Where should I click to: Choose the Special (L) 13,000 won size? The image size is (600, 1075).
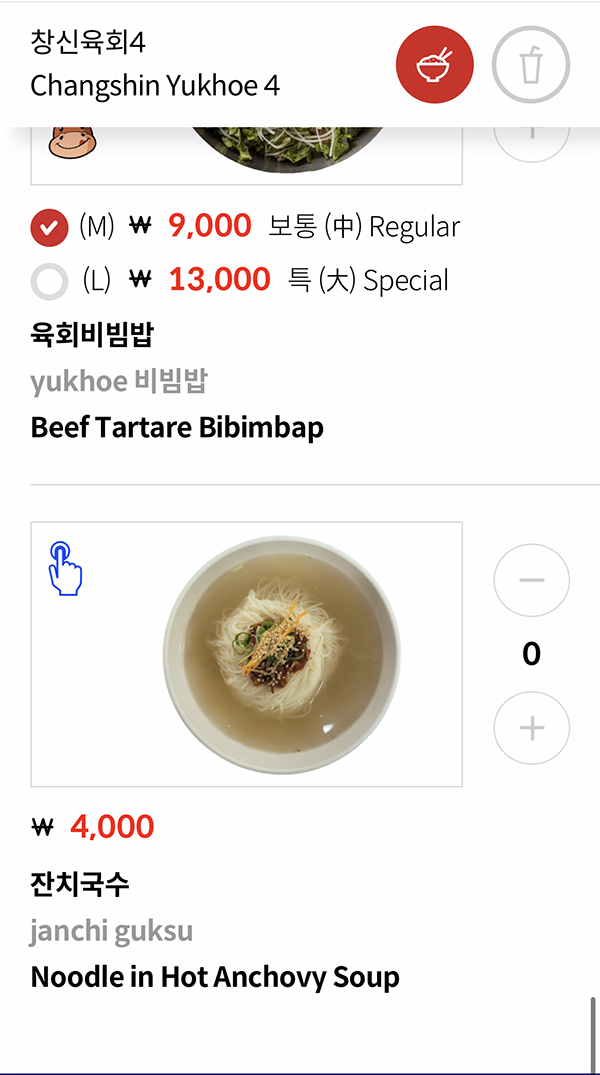click(49, 281)
